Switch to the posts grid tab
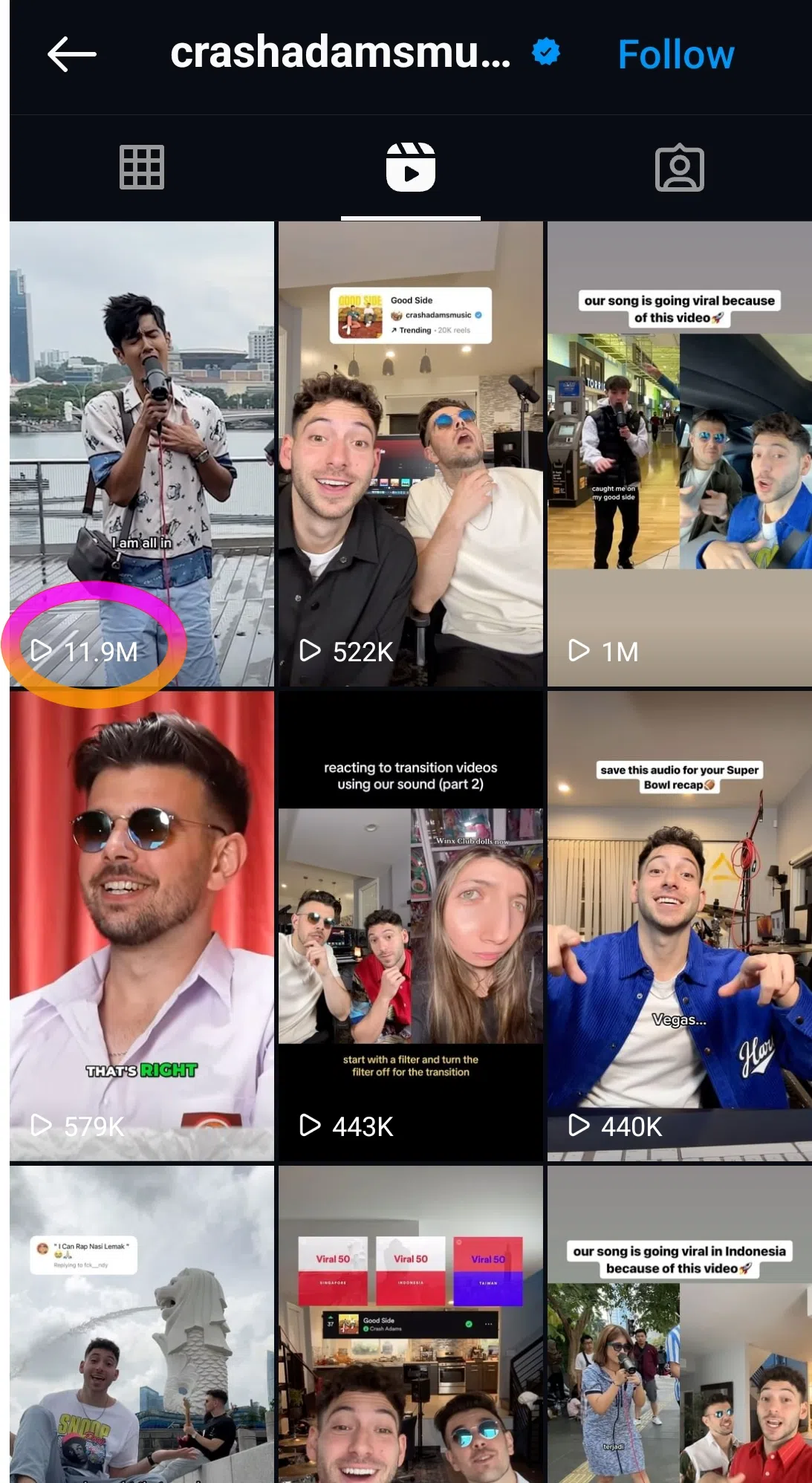 (141, 168)
